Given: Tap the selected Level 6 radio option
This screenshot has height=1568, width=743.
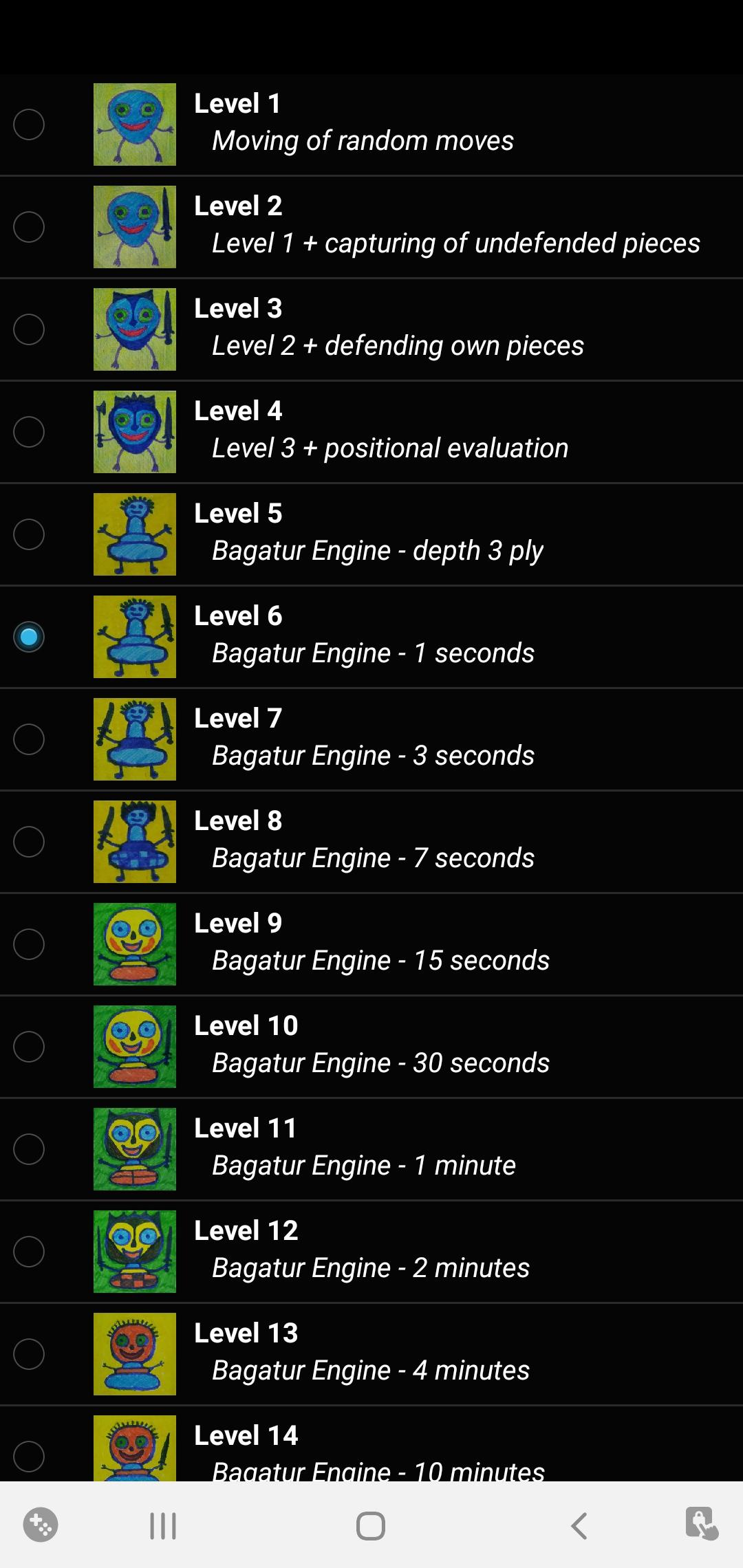Looking at the screenshot, I should 29,637.
